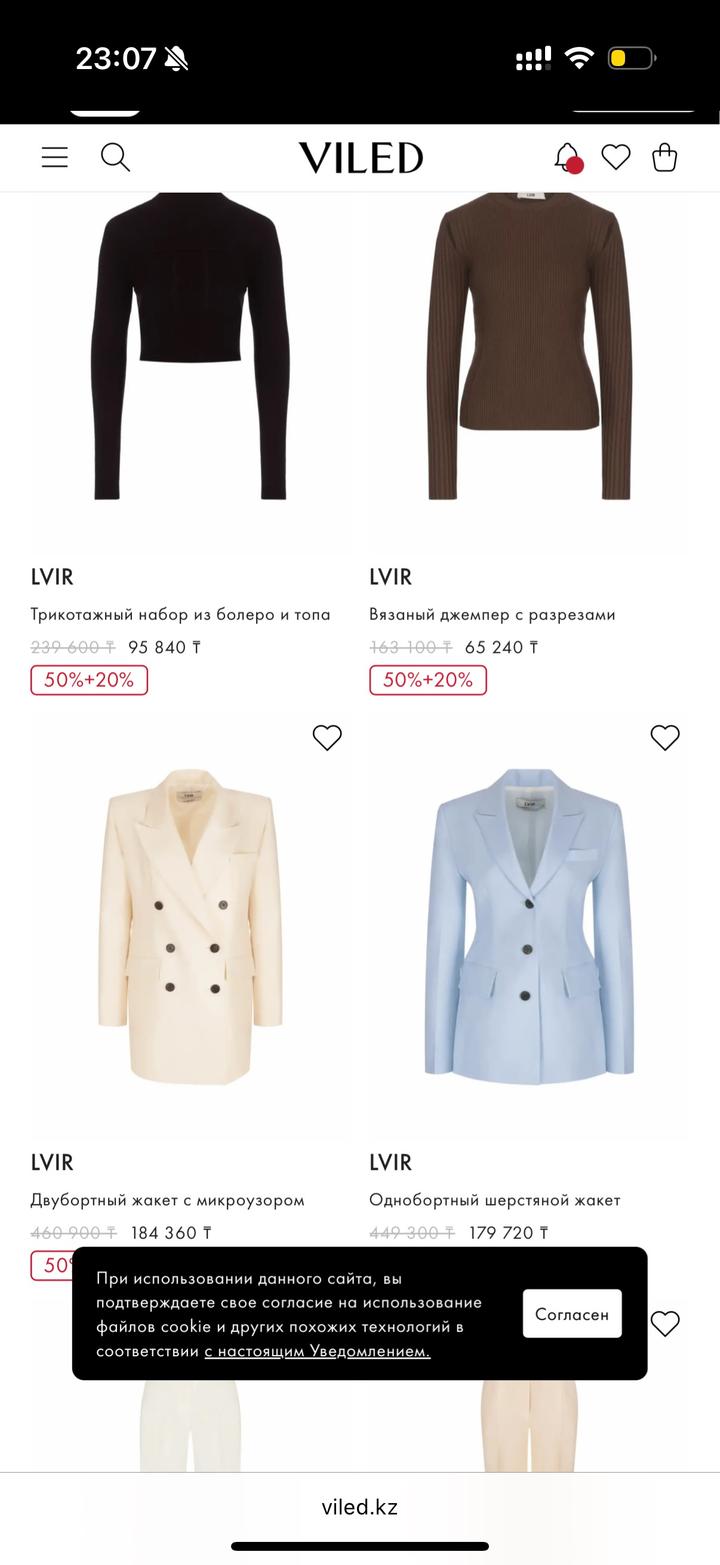The height and width of the screenshot is (1565, 720).
Task: Open the shopping bag
Action: (x=665, y=157)
